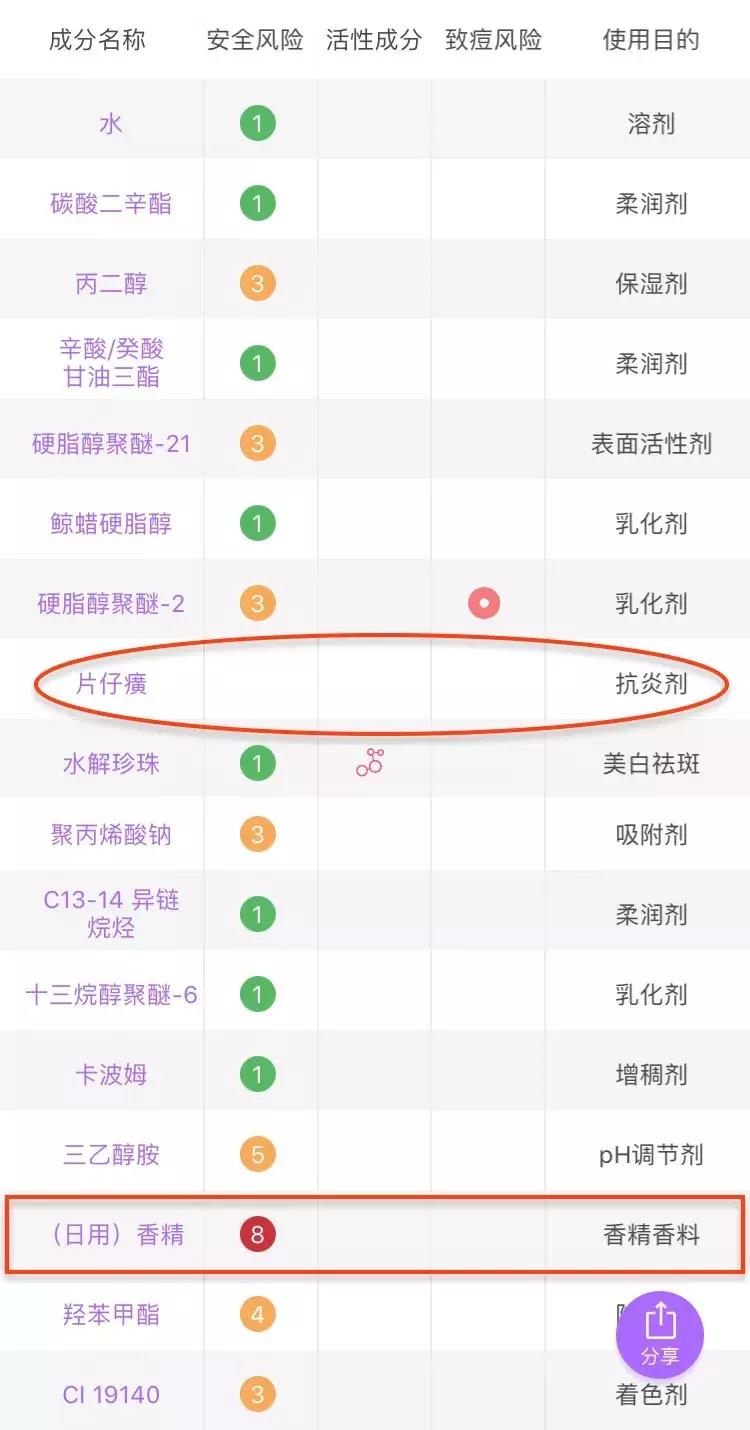Tap the purple 分享 share button

[659, 1335]
